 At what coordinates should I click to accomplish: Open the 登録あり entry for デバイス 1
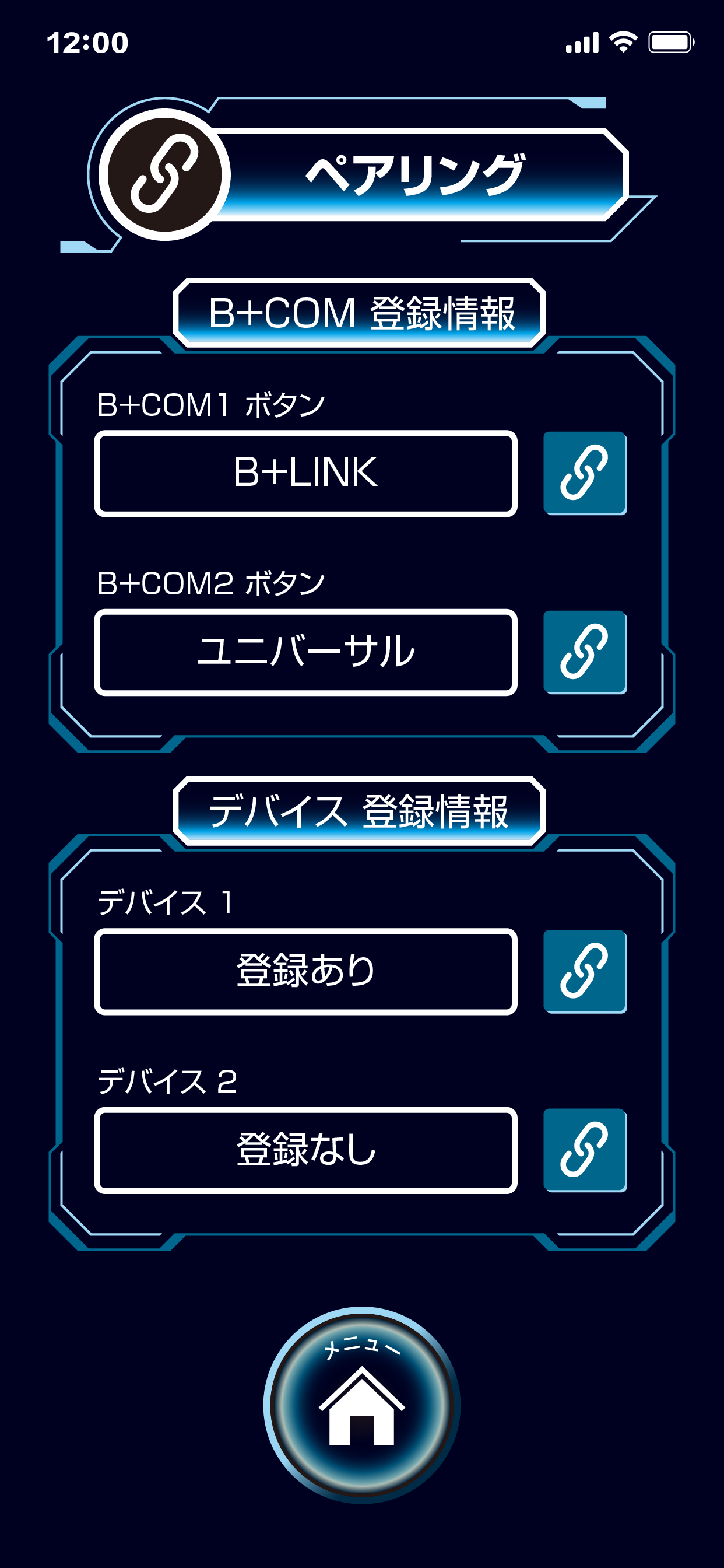[305, 971]
